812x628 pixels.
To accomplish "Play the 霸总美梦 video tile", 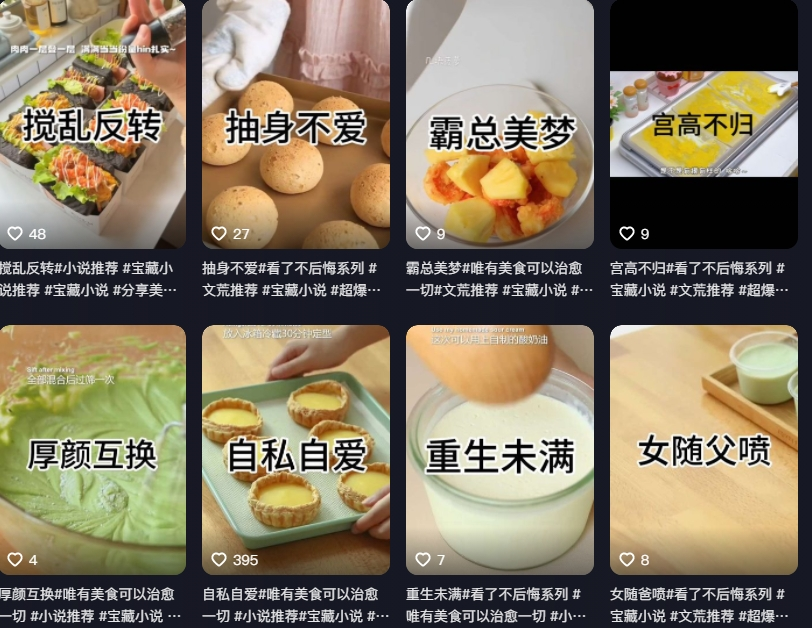I will point(500,125).
